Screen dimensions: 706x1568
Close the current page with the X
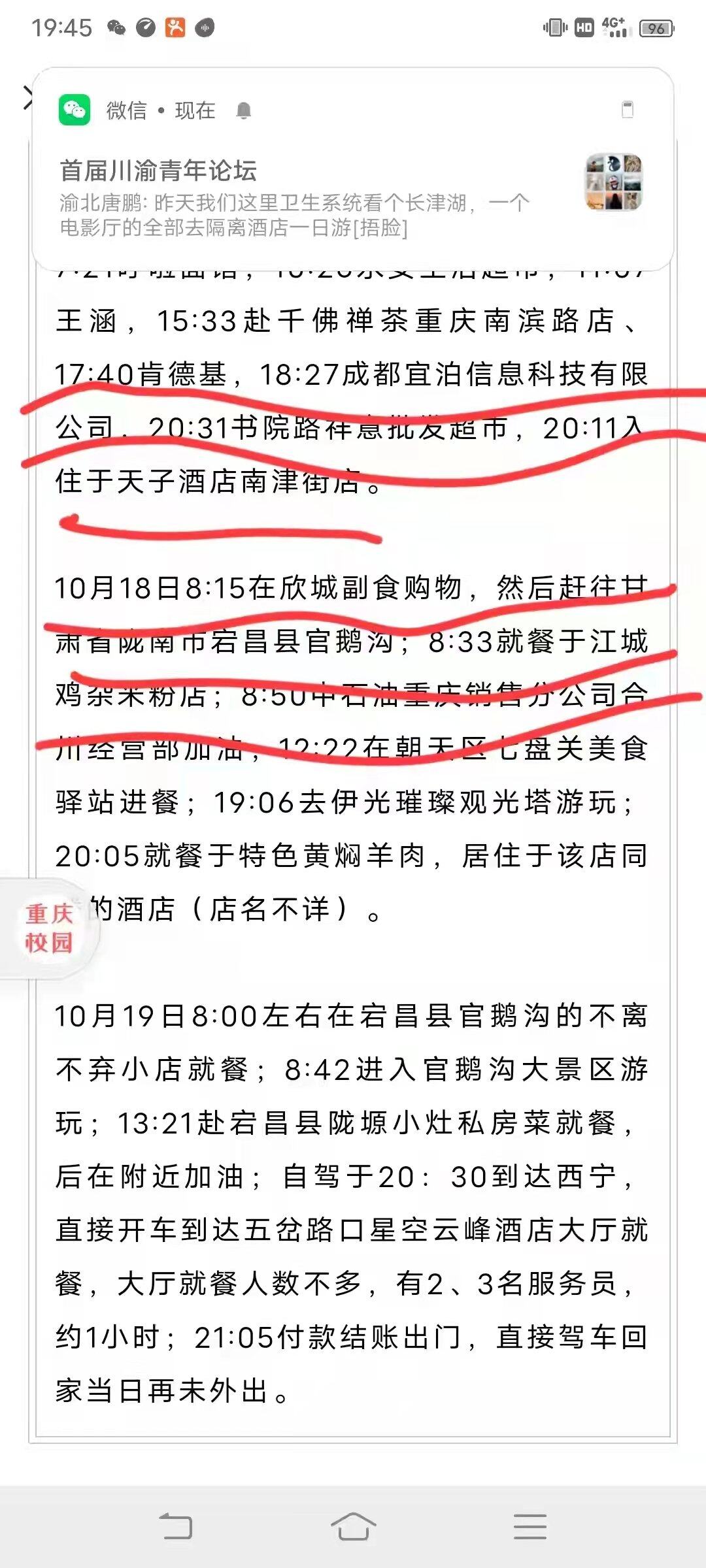(x=27, y=98)
